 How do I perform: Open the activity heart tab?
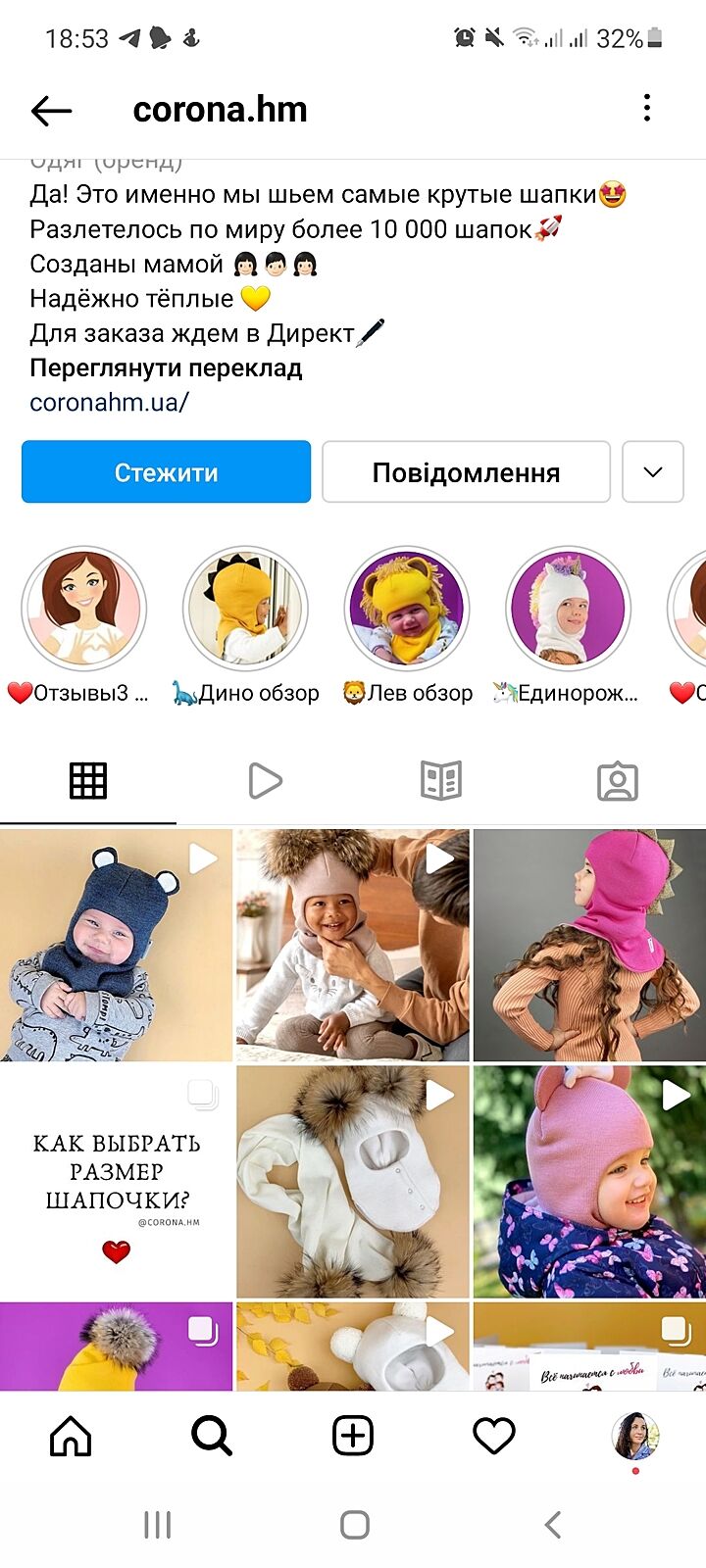pos(494,1436)
